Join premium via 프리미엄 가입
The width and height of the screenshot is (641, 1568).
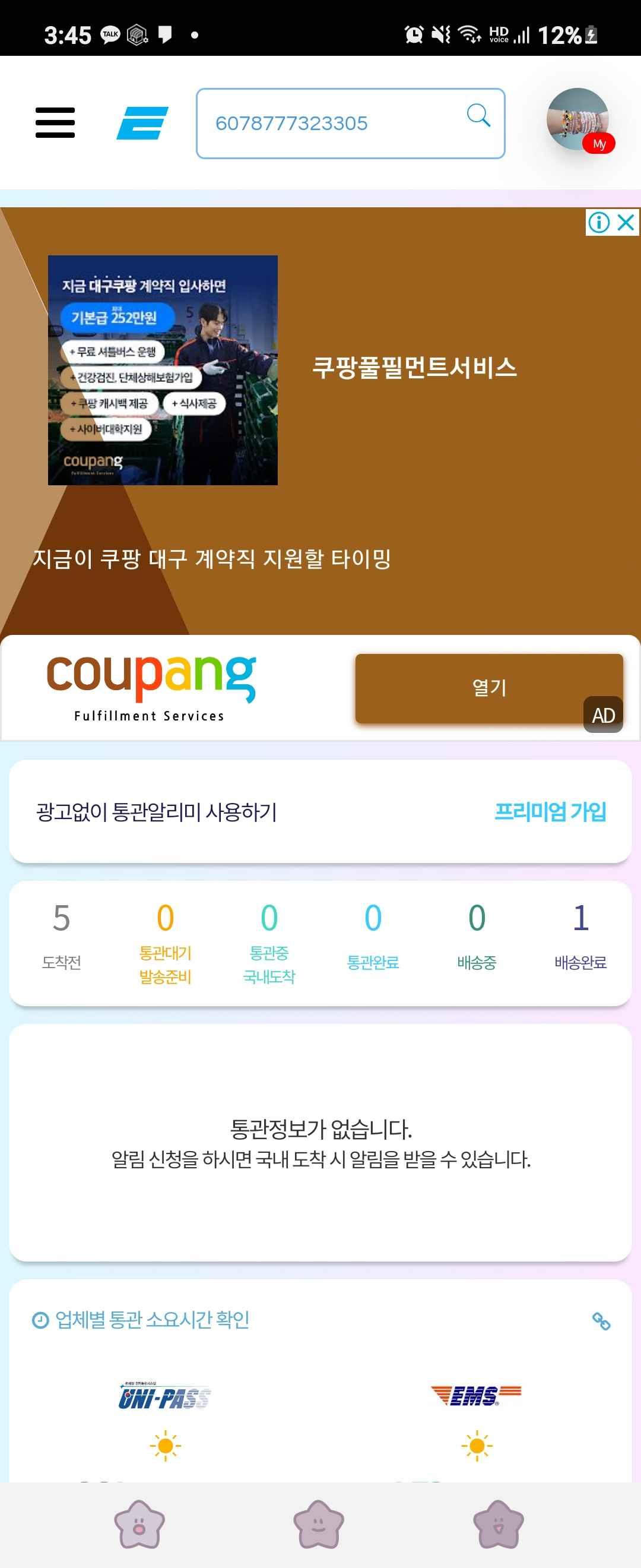tap(550, 811)
